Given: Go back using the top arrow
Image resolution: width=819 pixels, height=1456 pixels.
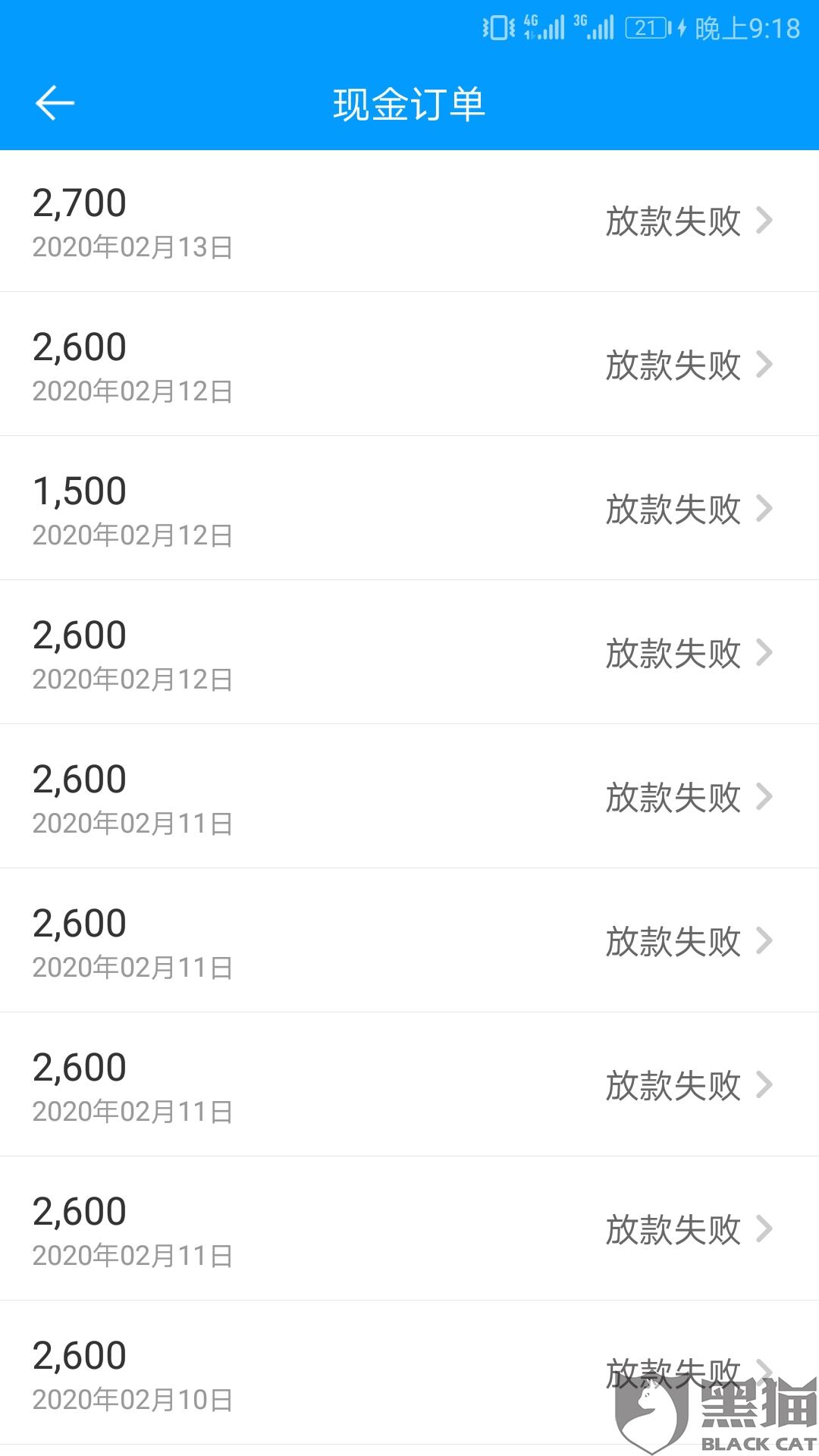Looking at the screenshot, I should 55,103.
